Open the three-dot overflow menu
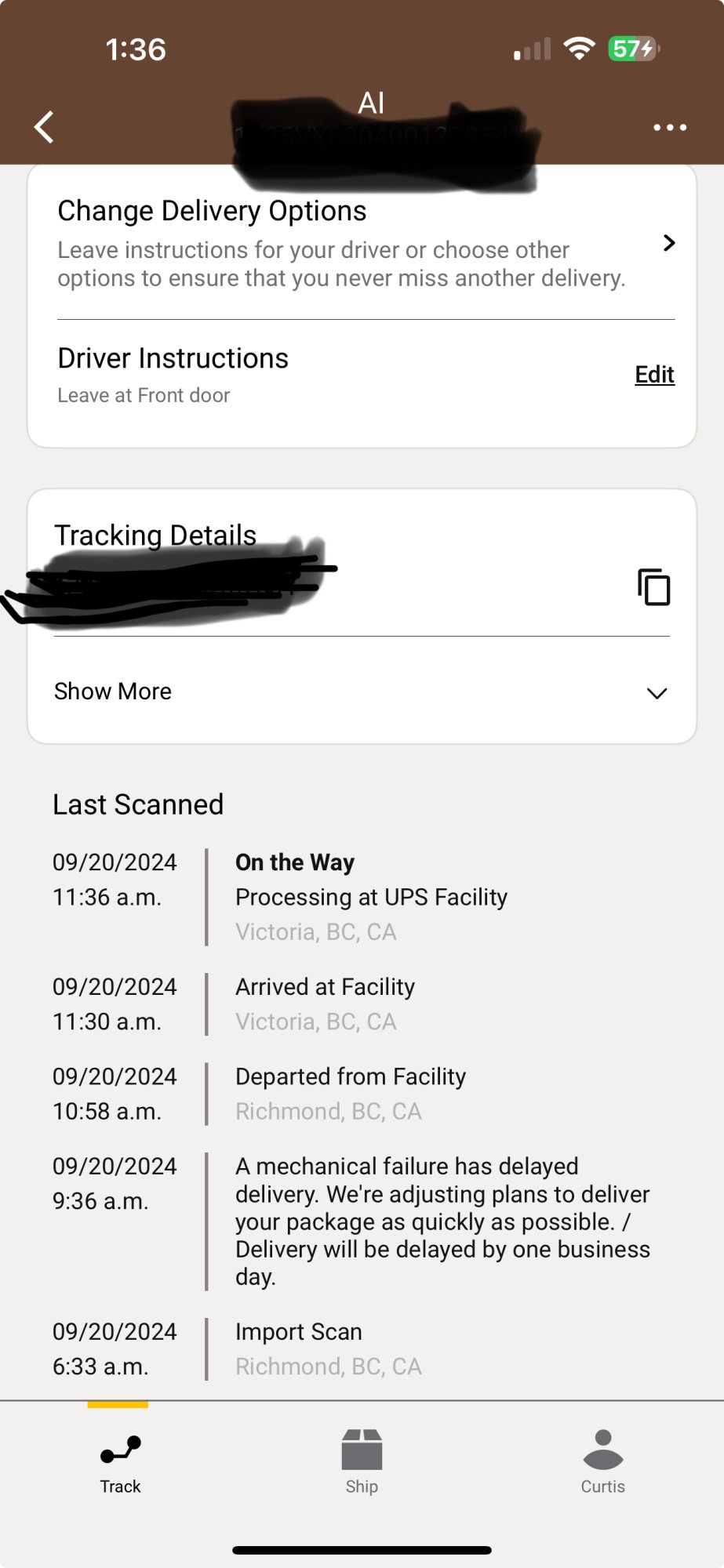This screenshot has height=1568, width=724. click(670, 127)
